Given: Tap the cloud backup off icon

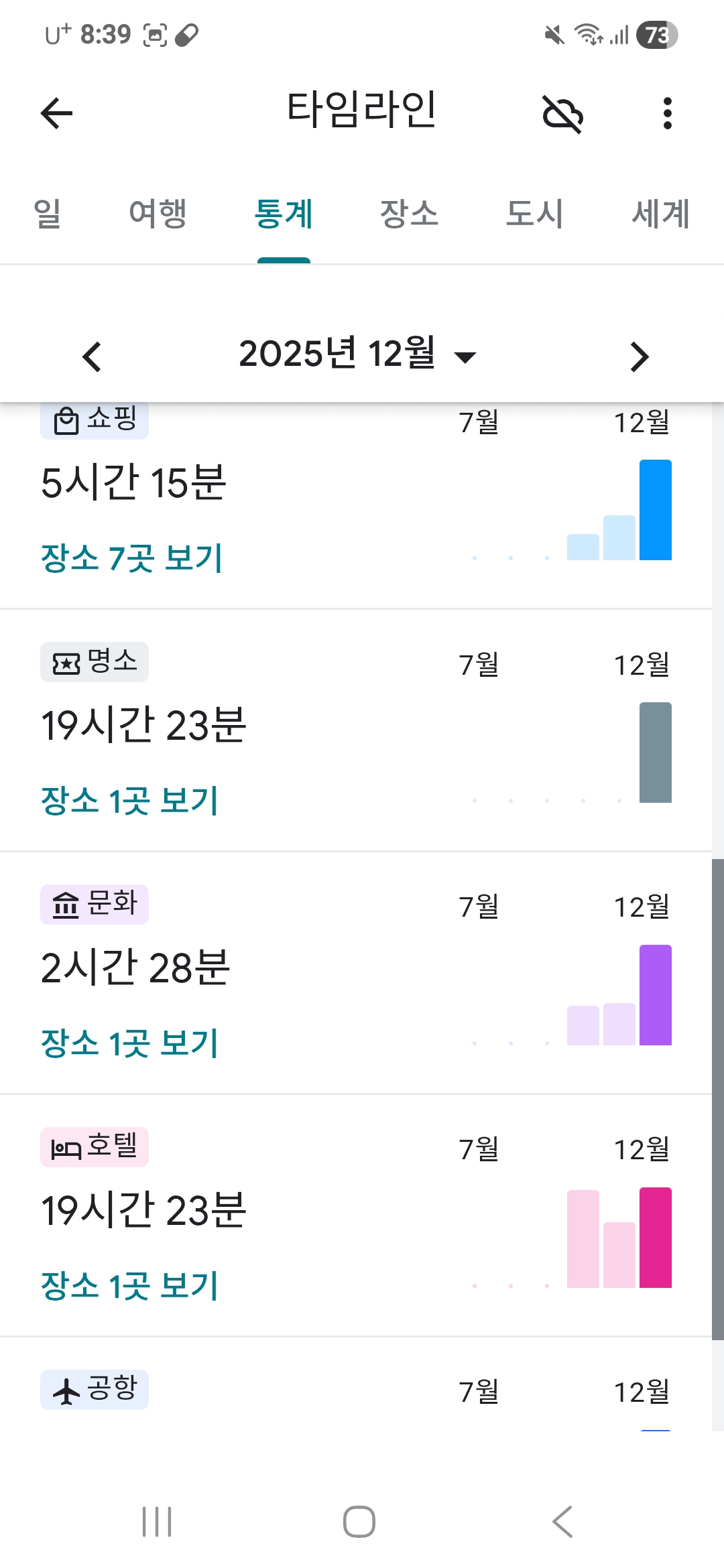Looking at the screenshot, I should tap(562, 113).
